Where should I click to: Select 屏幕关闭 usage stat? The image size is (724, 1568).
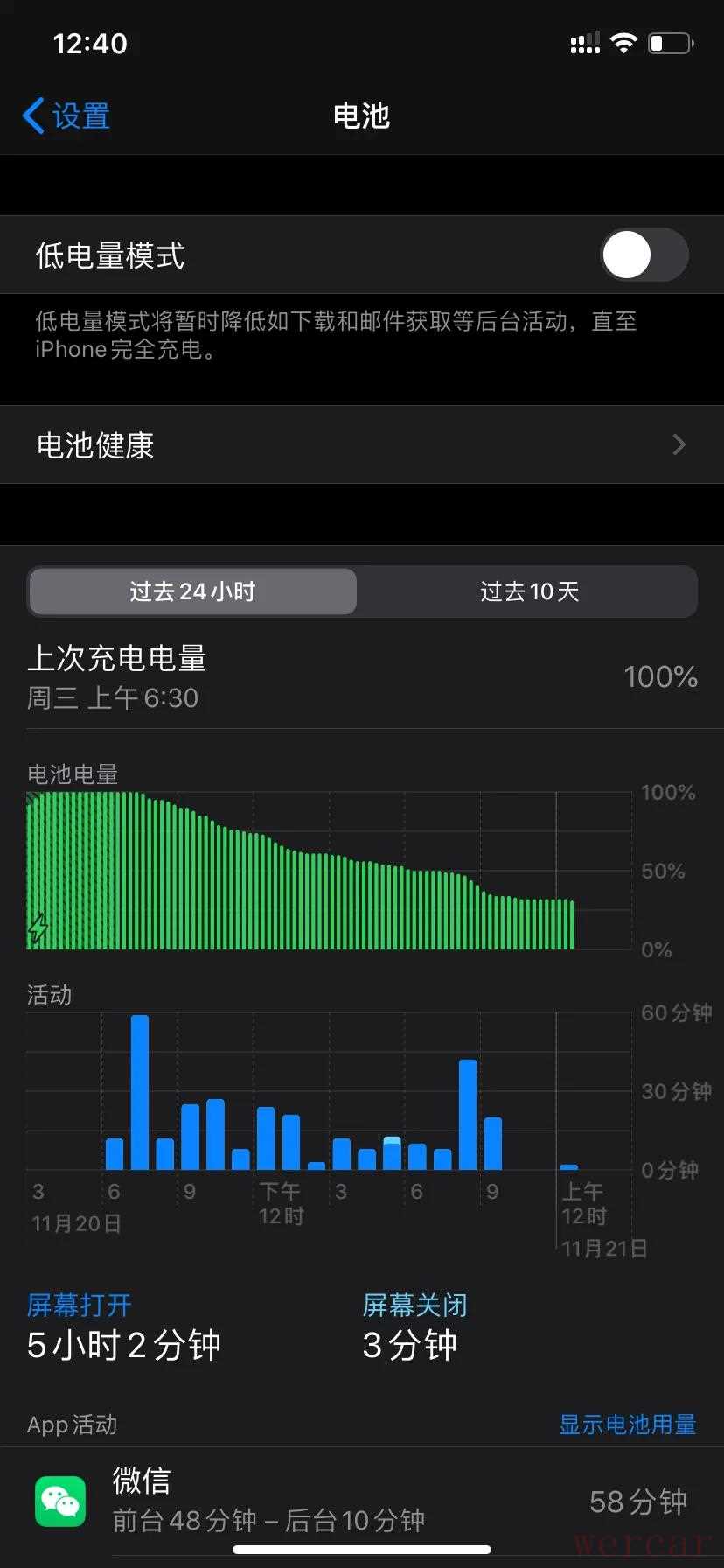point(414,1328)
